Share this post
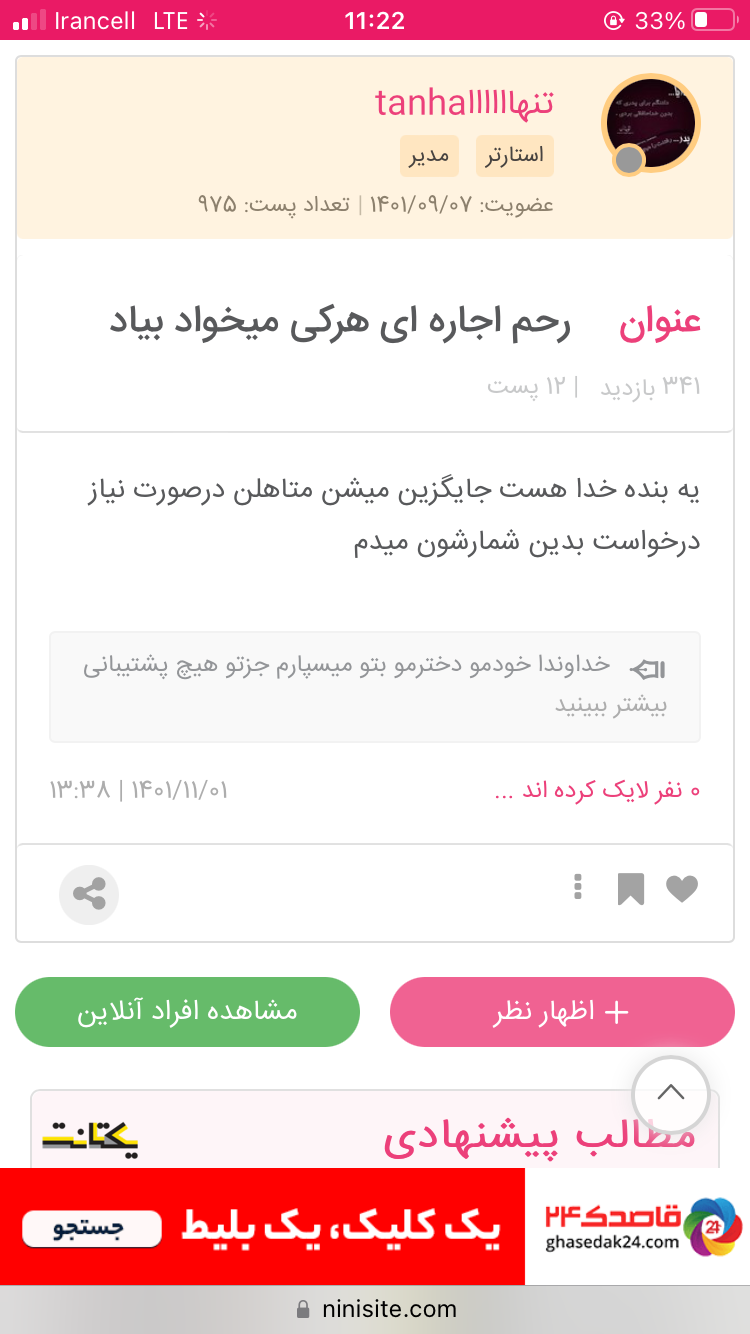 pyautogui.click(x=89, y=894)
